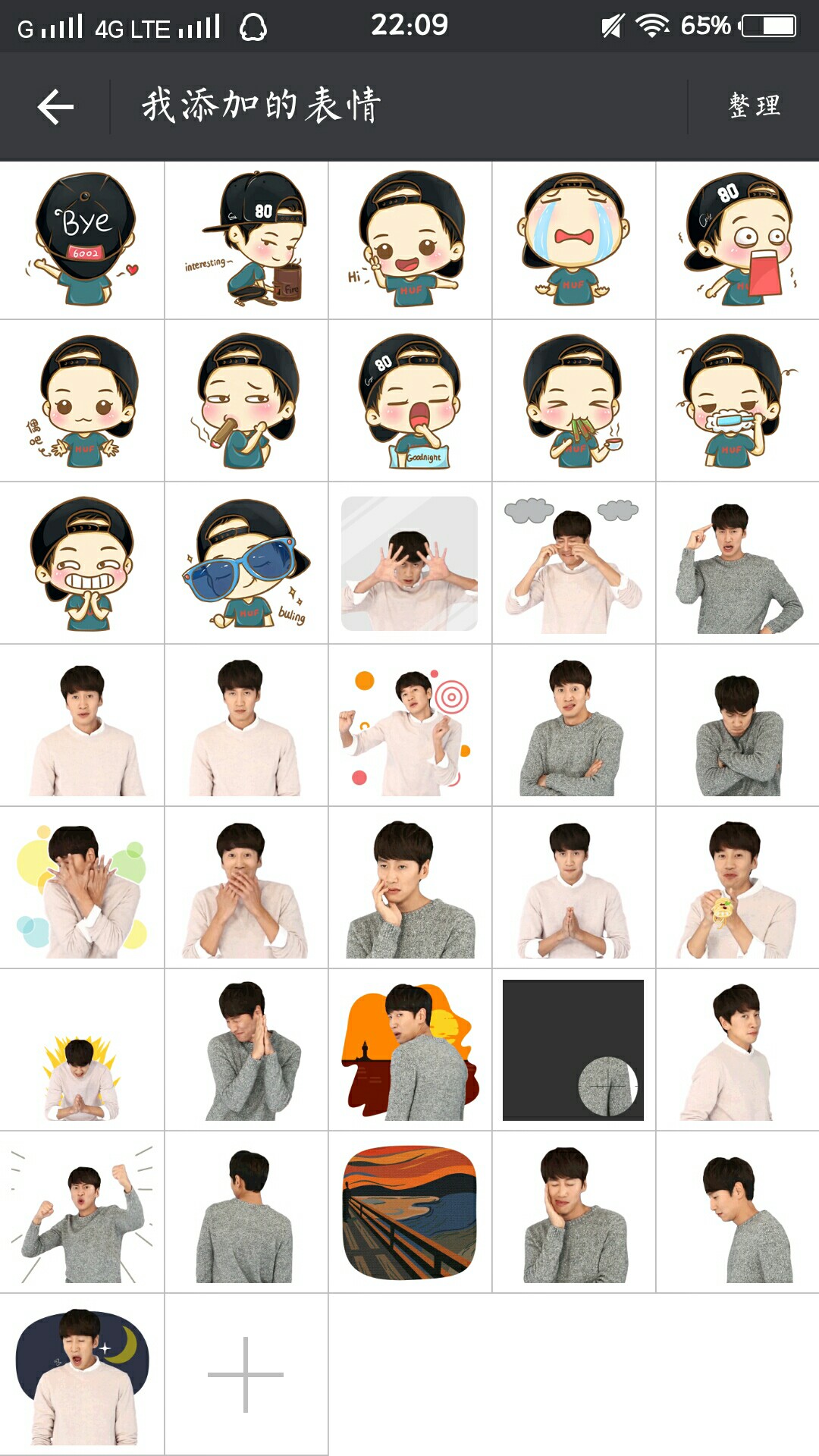Select the man with colorful bubbles sticker
Viewport: 819px width, 1456px height.
pos(82,887)
